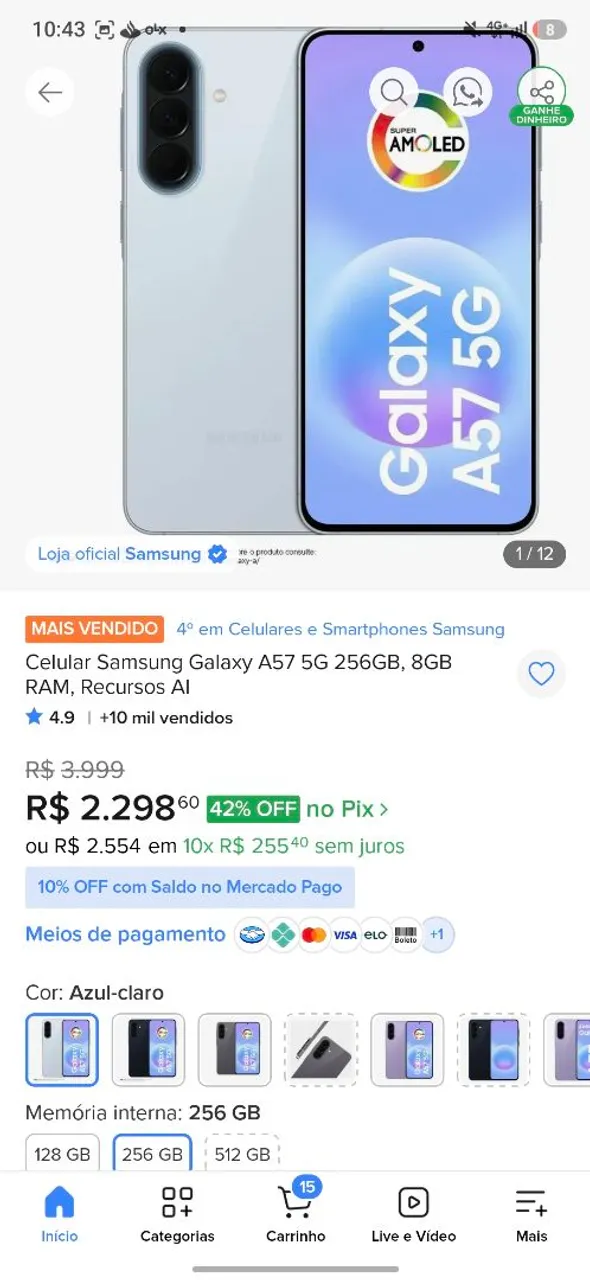This screenshot has width=590, height=1280.
Task: Open Carrinho with 15 items
Action: pyautogui.click(x=295, y=1213)
